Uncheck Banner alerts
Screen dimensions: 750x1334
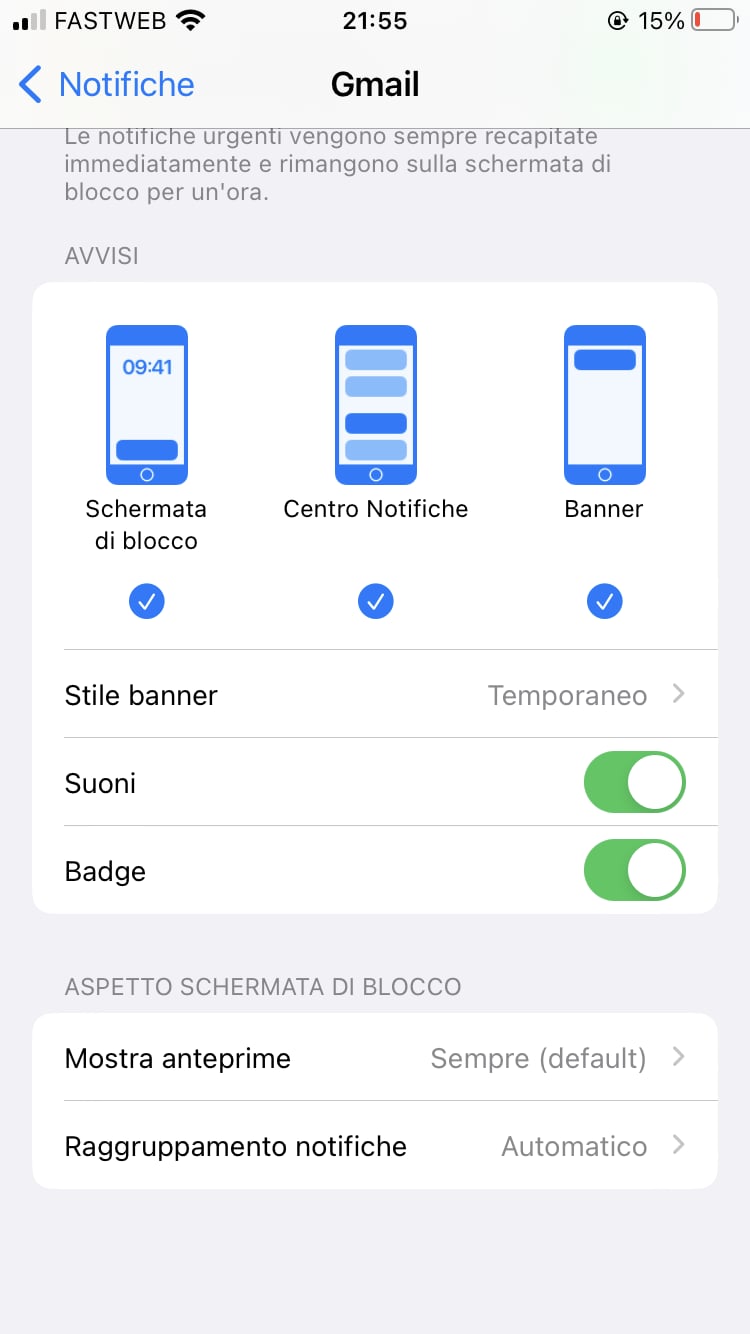coord(604,601)
